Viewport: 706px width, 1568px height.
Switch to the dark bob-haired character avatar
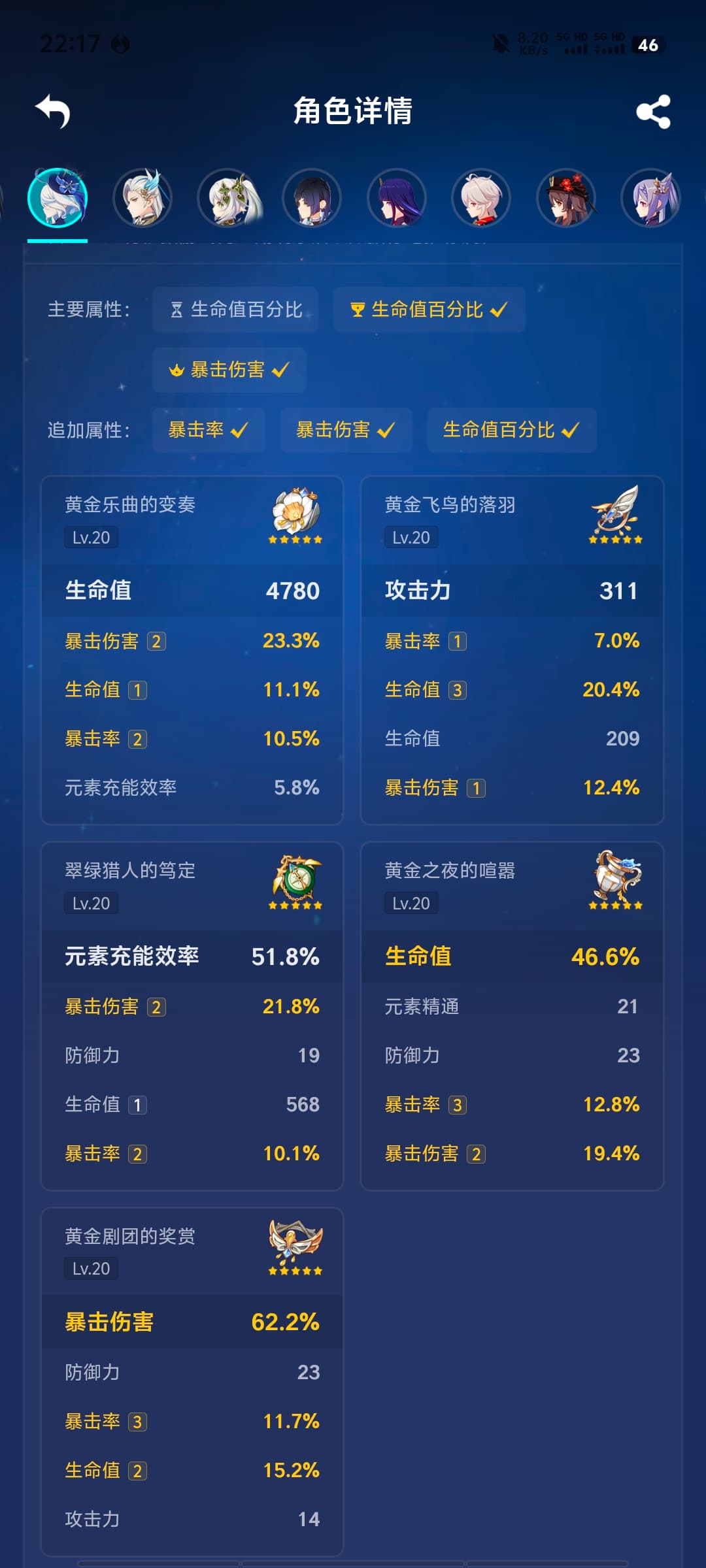point(312,198)
